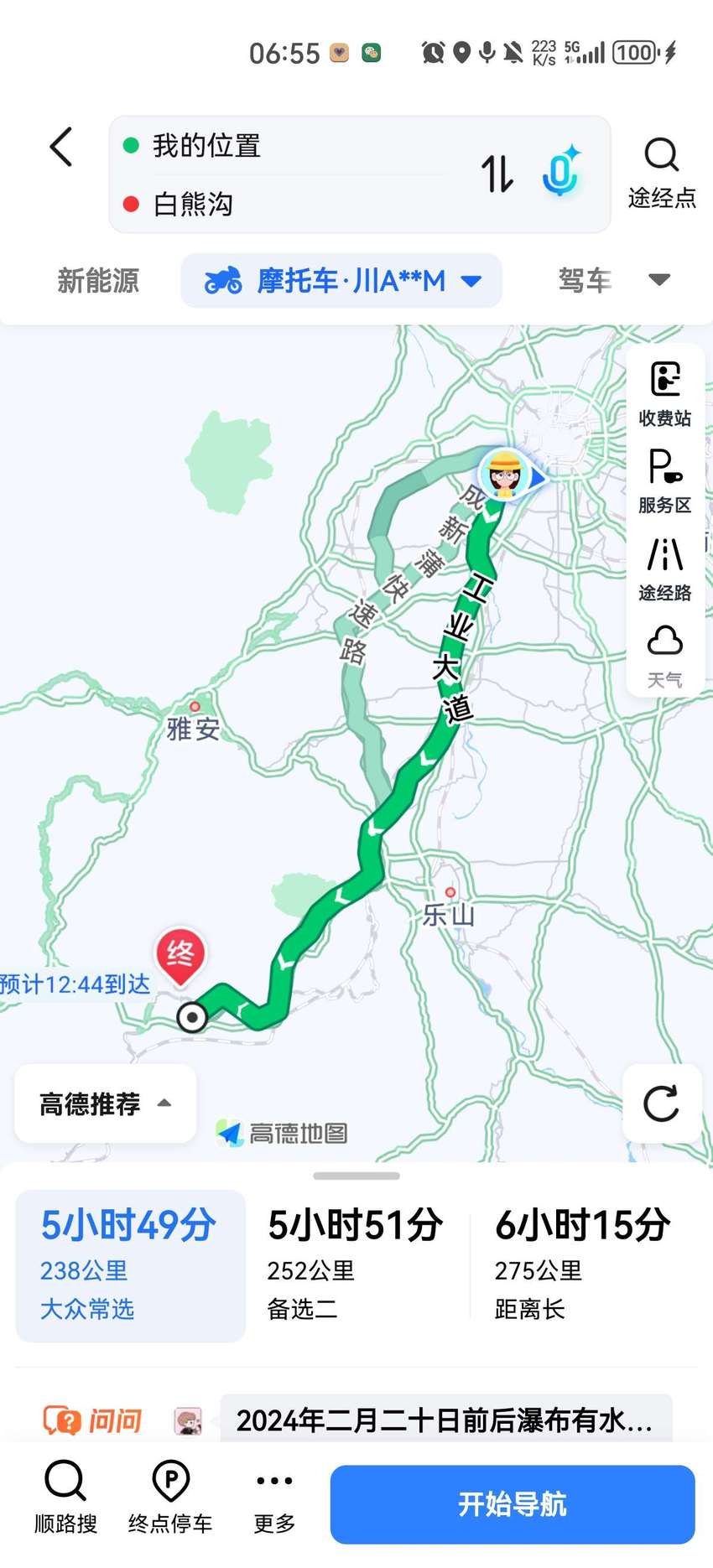Image resolution: width=713 pixels, height=1568 pixels.
Task: Show 服务区 service areas along route
Action: (665, 481)
